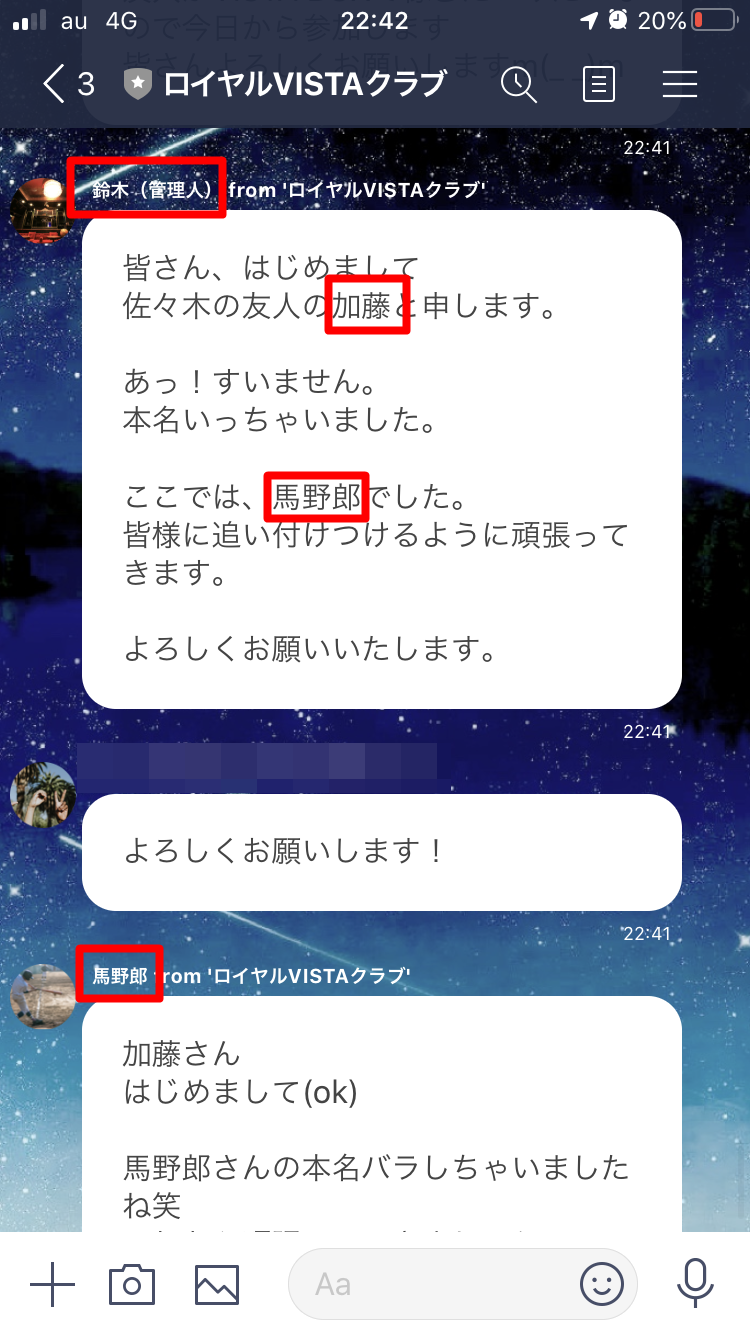
Task: Open the notes icon in header
Action: pyautogui.click(x=598, y=85)
